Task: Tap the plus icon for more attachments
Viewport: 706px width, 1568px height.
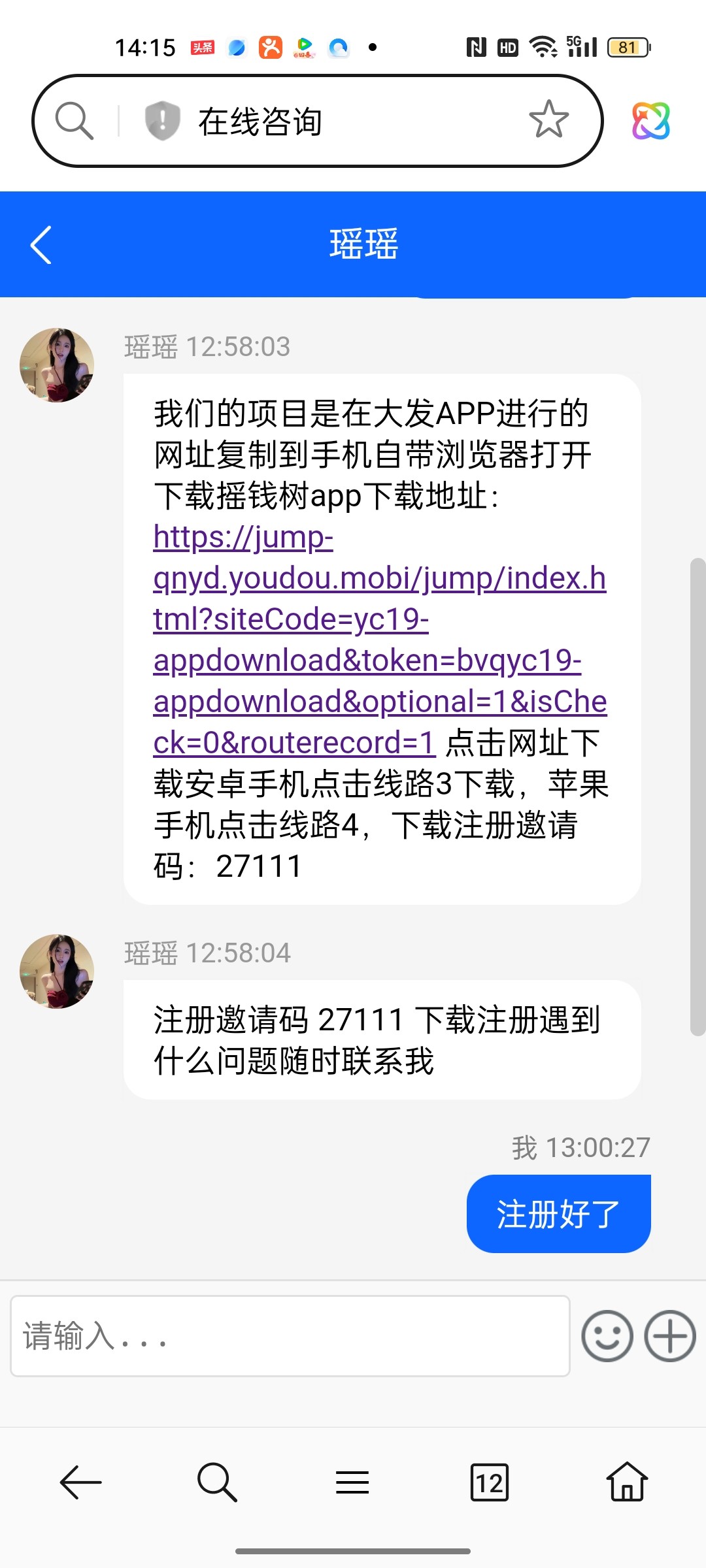Action: (x=669, y=1336)
